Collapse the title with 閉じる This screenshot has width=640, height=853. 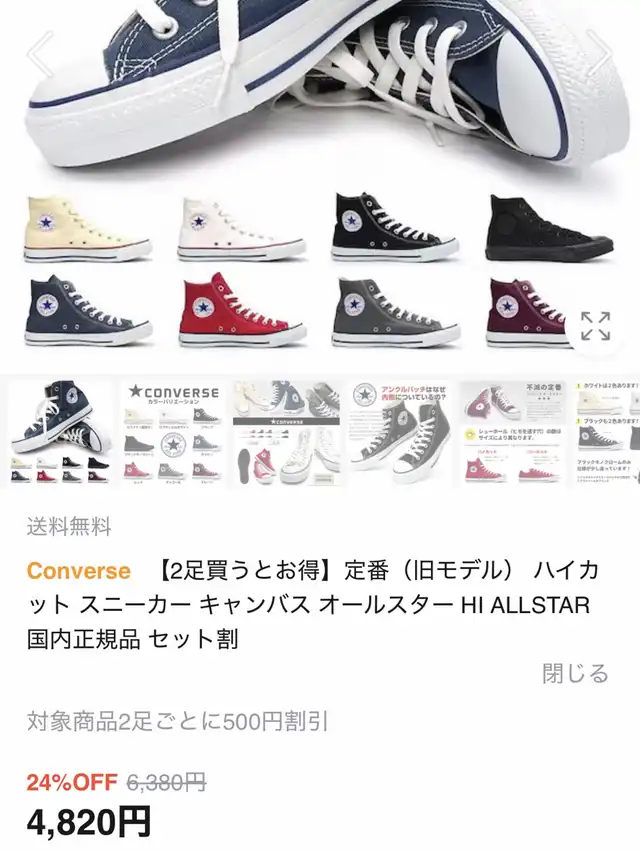pos(575,673)
